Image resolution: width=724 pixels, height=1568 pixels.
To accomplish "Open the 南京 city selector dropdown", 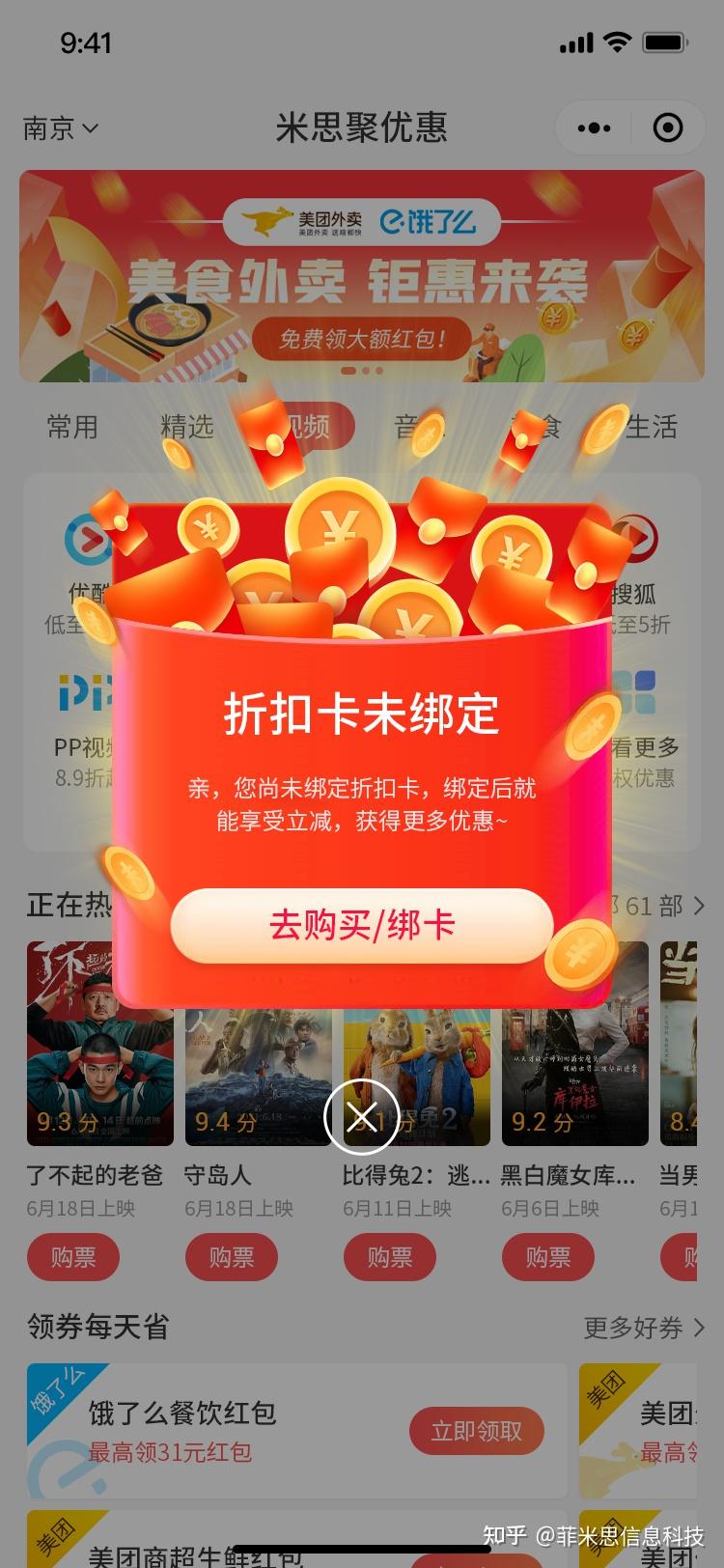I will coord(58,127).
